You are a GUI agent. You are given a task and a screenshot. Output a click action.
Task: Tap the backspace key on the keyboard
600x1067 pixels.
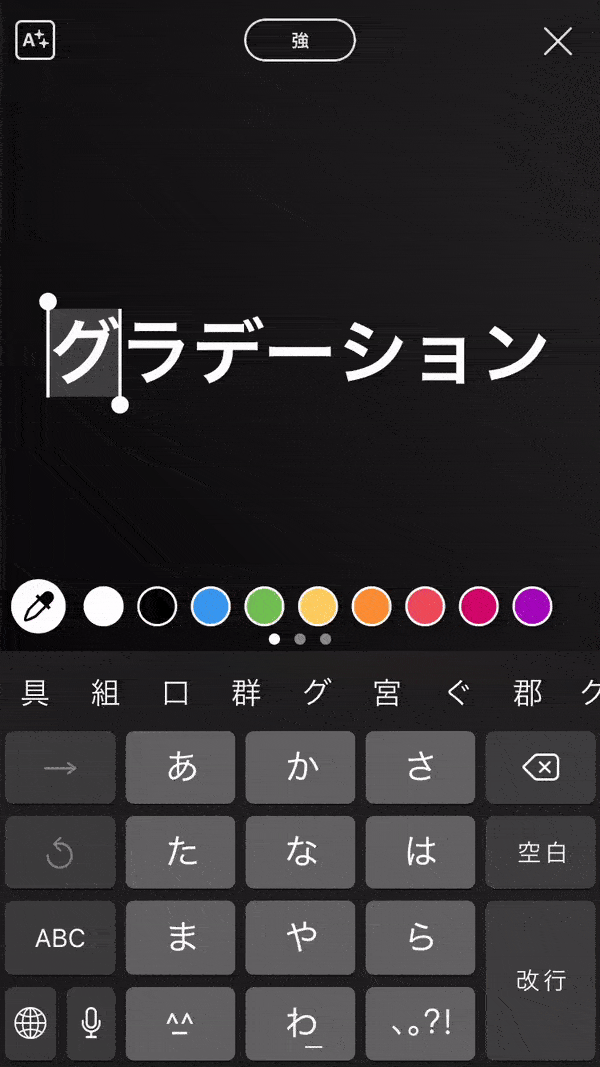click(x=540, y=768)
